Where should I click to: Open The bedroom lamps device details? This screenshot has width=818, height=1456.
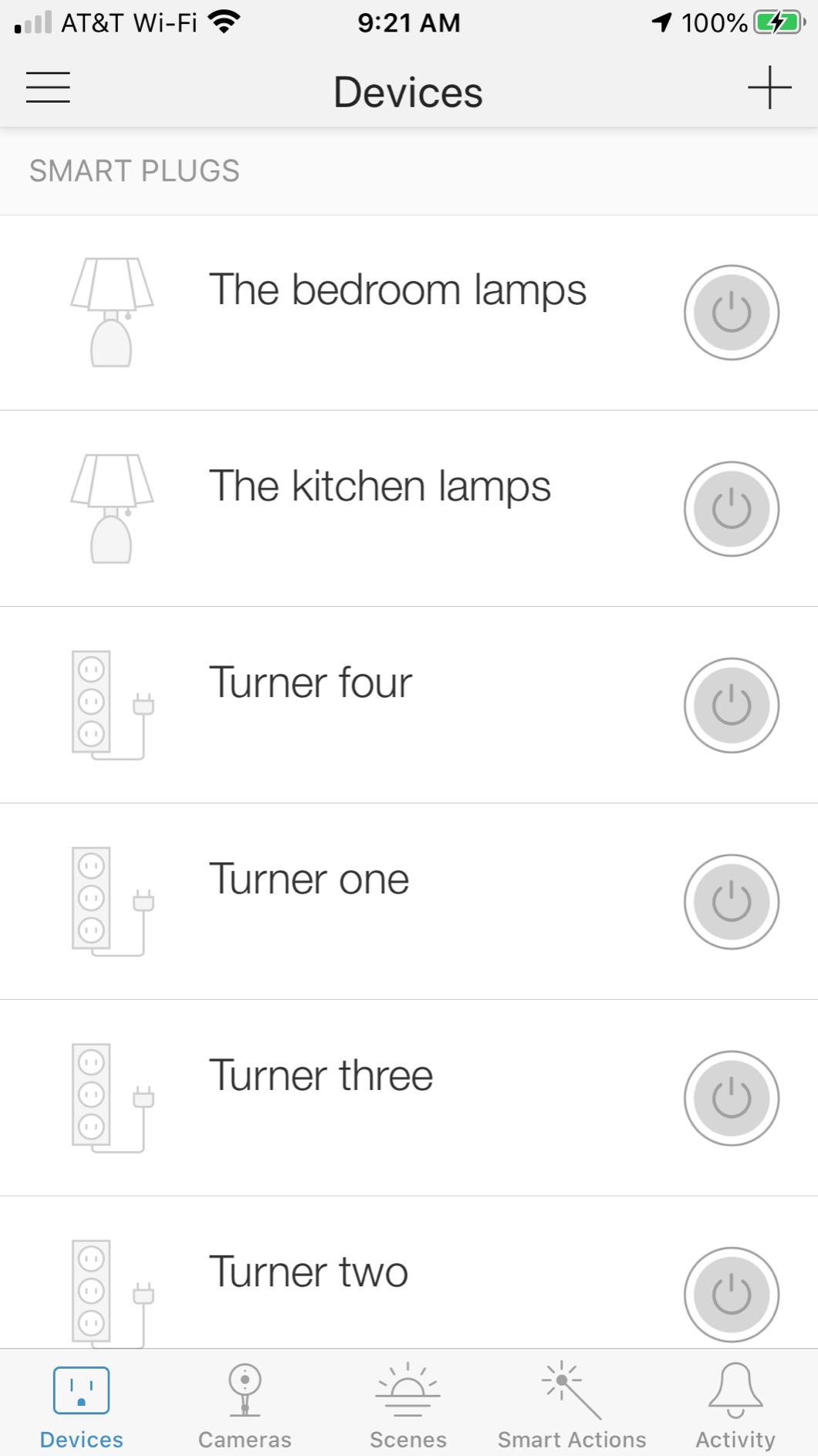(397, 290)
